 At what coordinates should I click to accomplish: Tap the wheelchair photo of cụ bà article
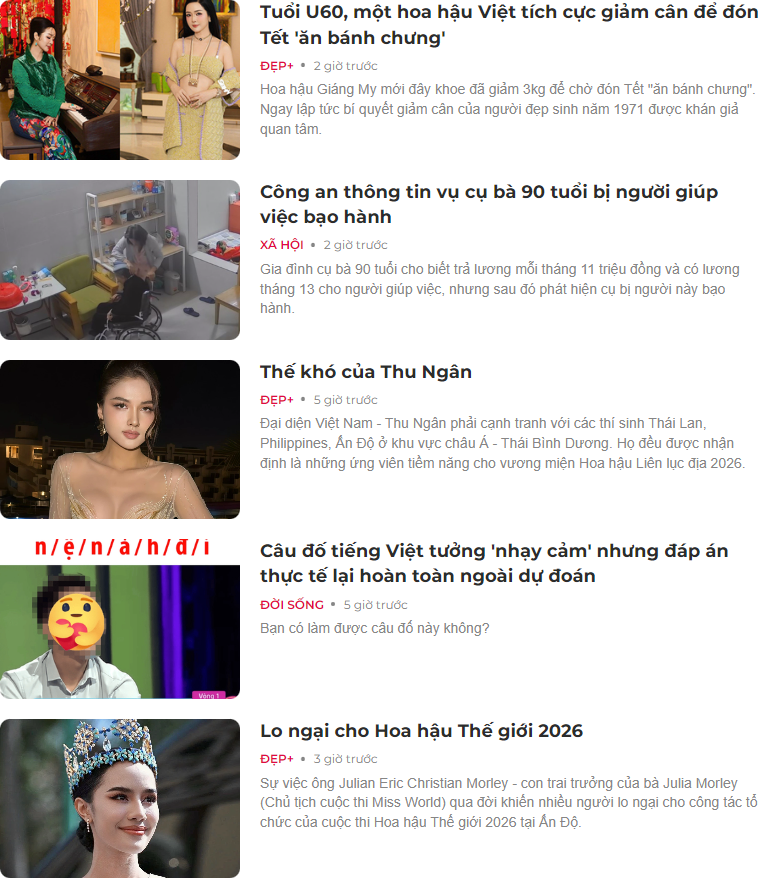[120, 260]
